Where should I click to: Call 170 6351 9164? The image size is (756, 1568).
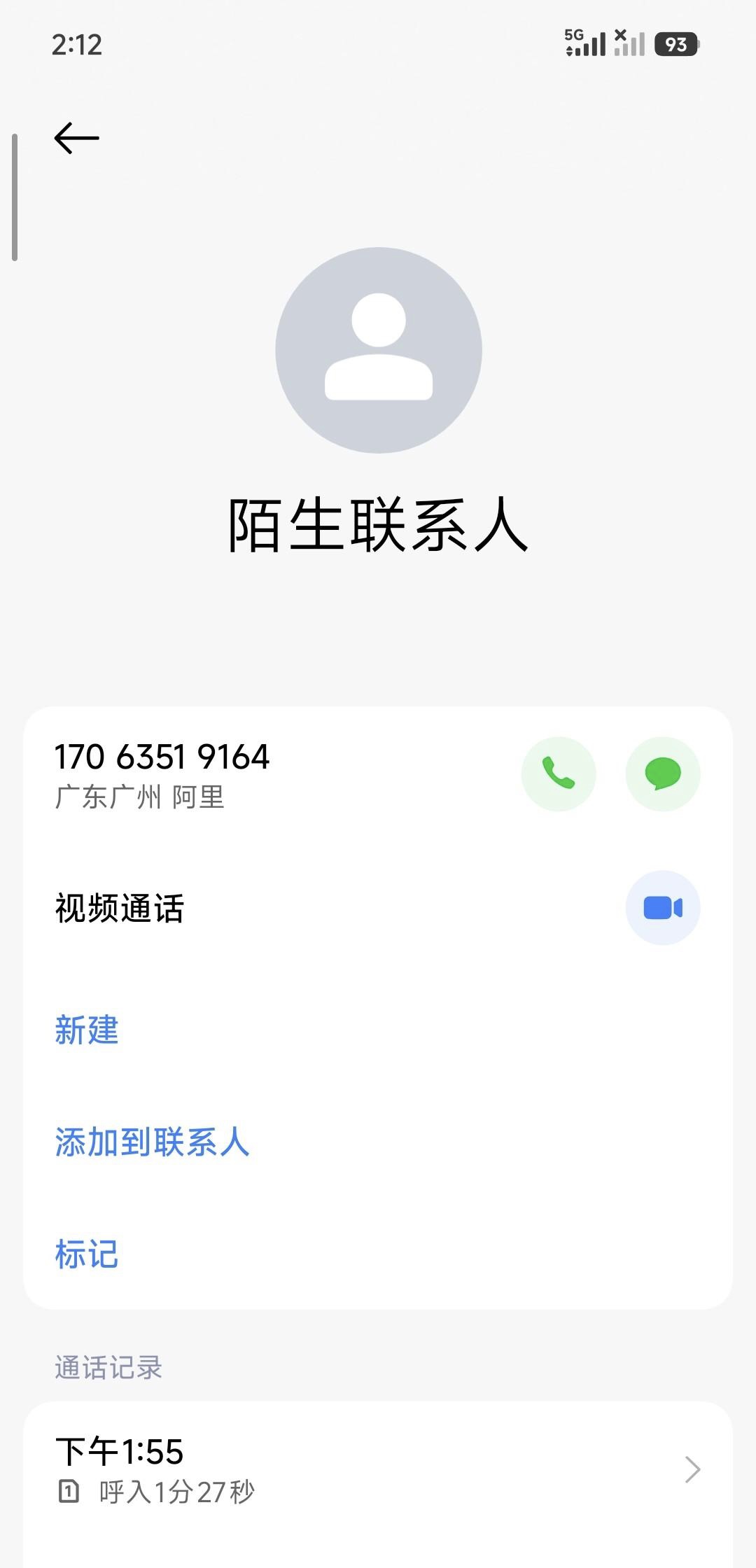pyautogui.click(x=558, y=773)
